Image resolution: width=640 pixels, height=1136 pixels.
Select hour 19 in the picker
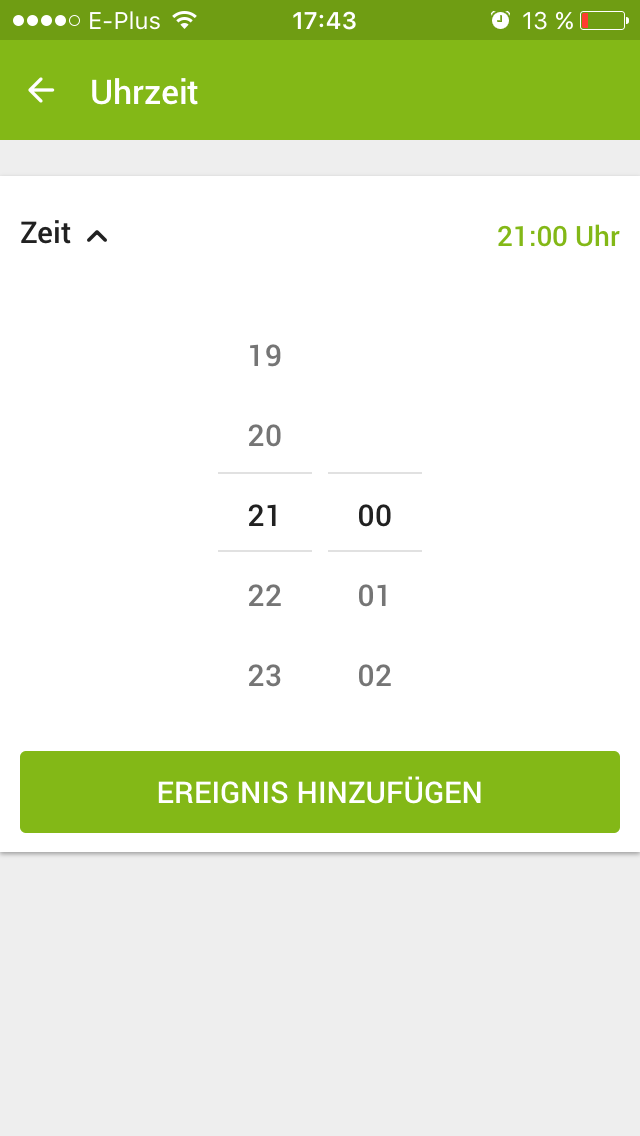pyautogui.click(x=265, y=356)
